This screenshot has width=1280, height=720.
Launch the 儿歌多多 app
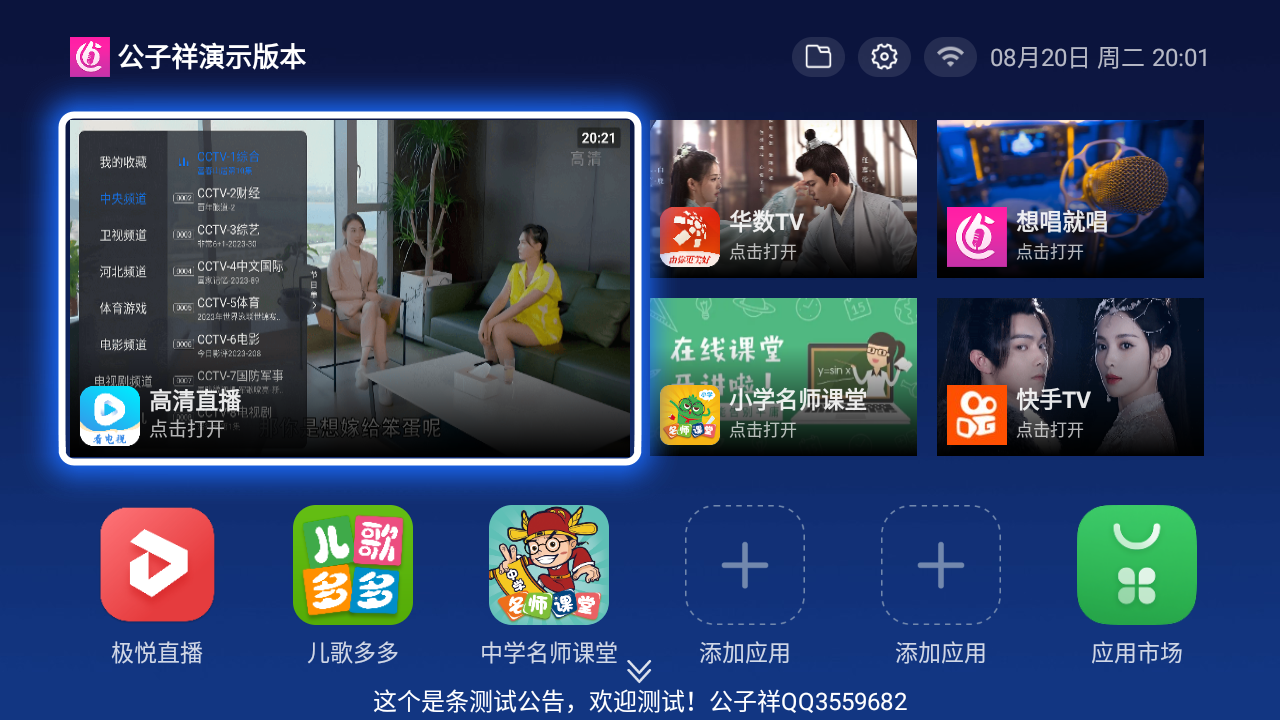353,565
